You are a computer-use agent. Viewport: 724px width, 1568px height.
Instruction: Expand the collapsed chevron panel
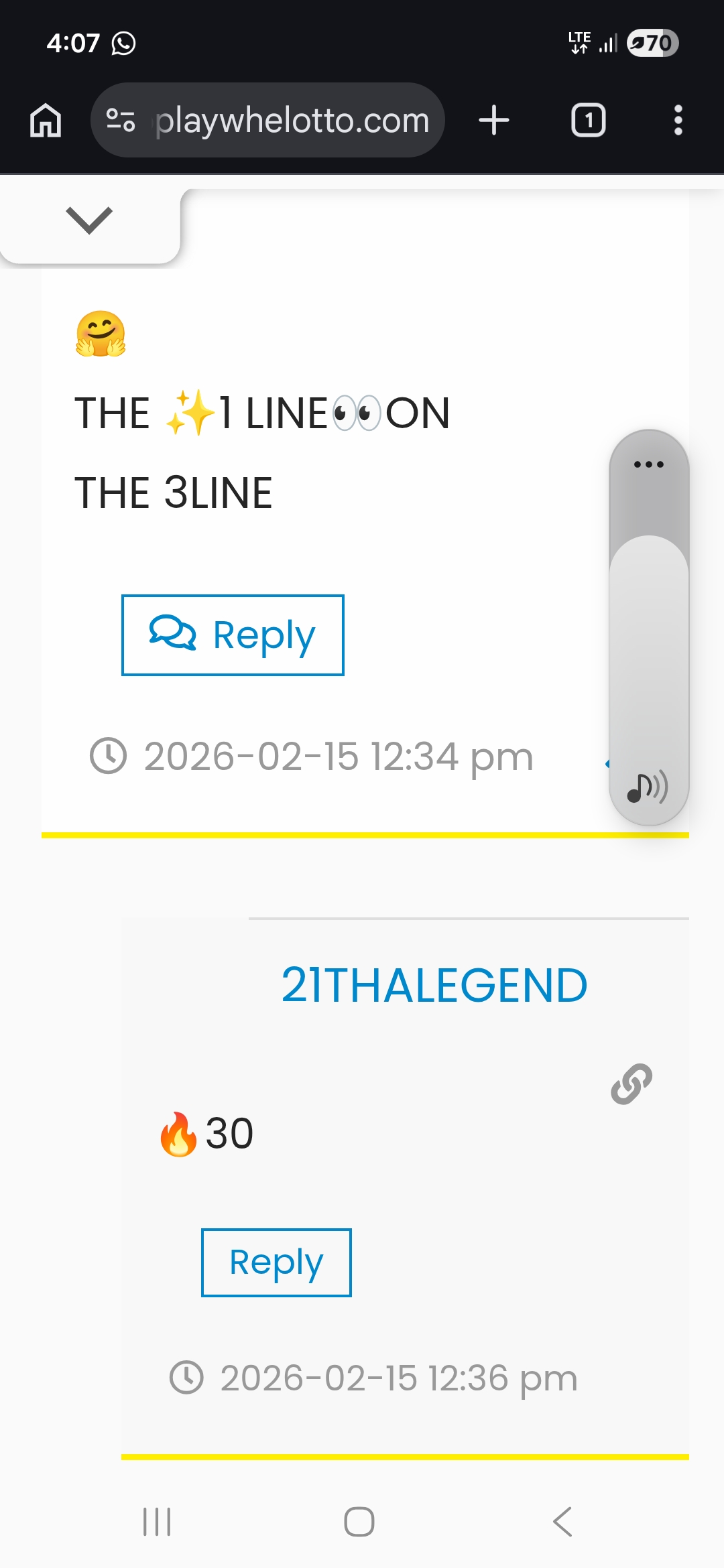tap(89, 220)
